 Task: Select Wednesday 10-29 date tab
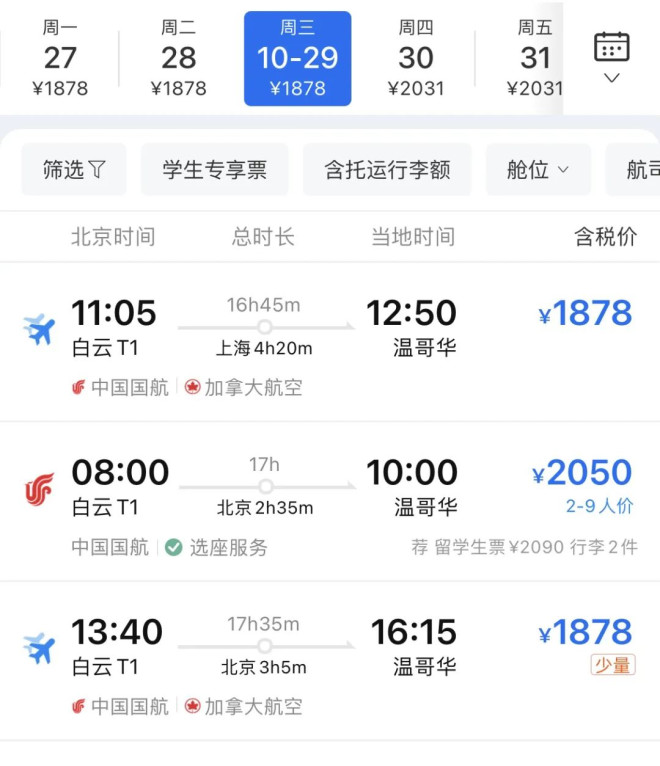(x=297, y=58)
